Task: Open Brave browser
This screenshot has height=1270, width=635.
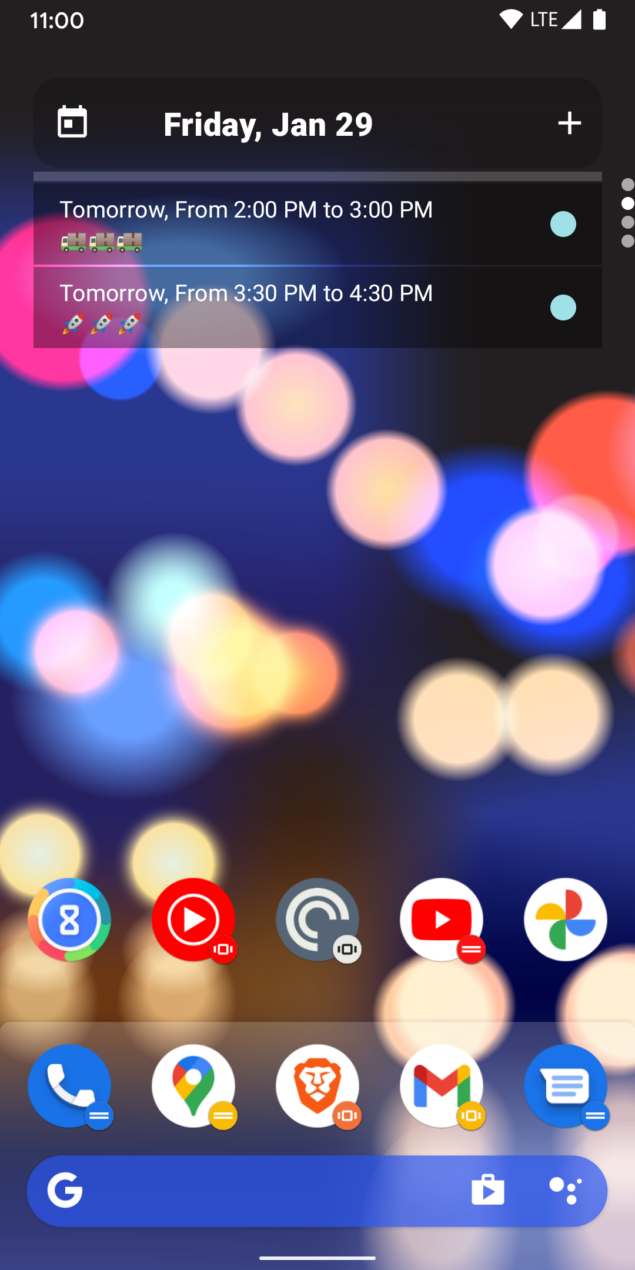Action: click(x=317, y=1086)
